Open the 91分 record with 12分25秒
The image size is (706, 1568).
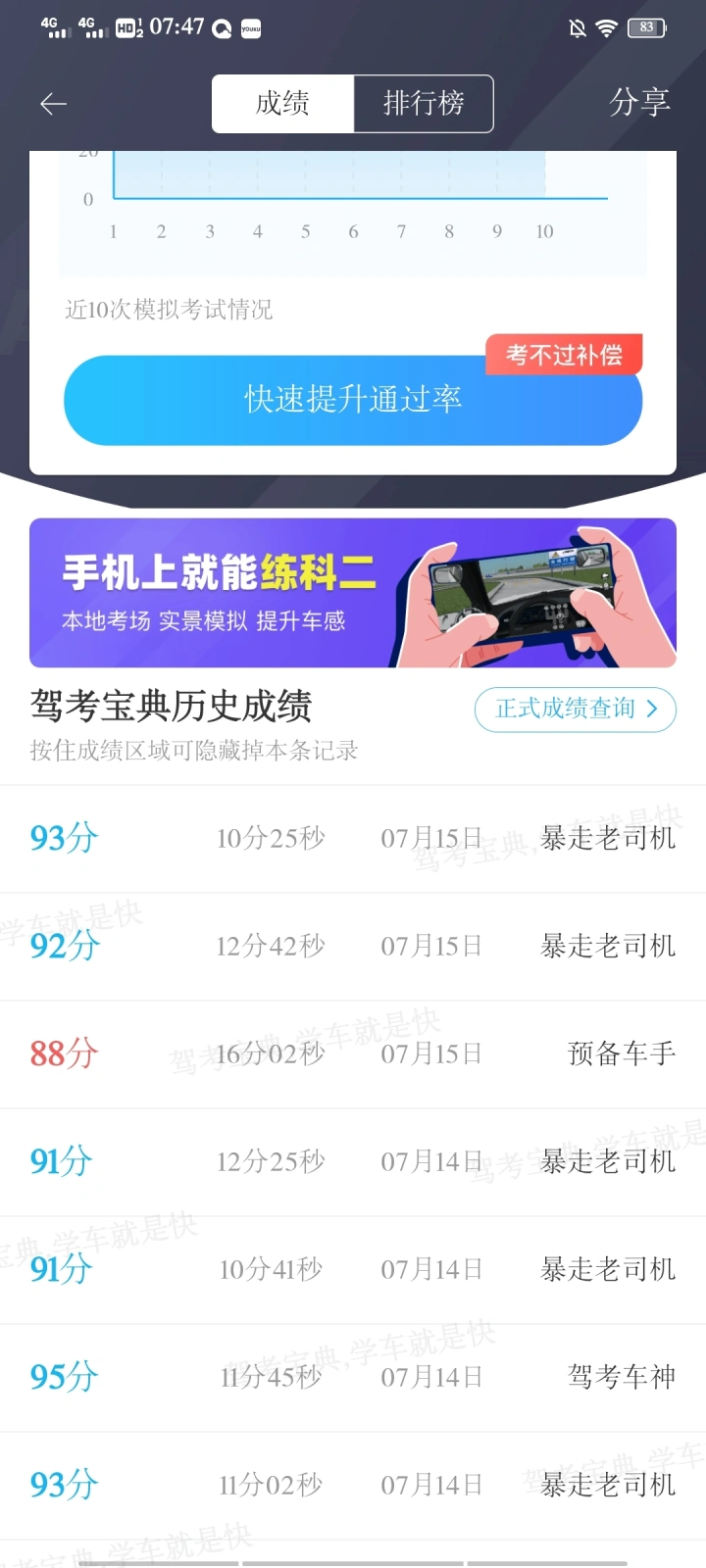(x=353, y=1162)
